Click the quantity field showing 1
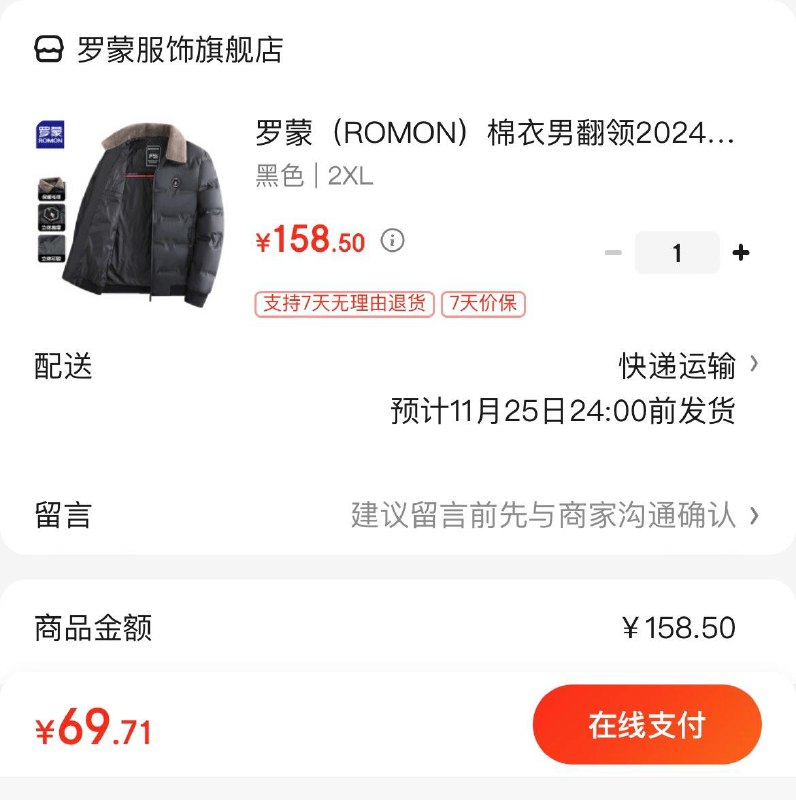This screenshot has width=796, height=800. (x=676, y=254)
